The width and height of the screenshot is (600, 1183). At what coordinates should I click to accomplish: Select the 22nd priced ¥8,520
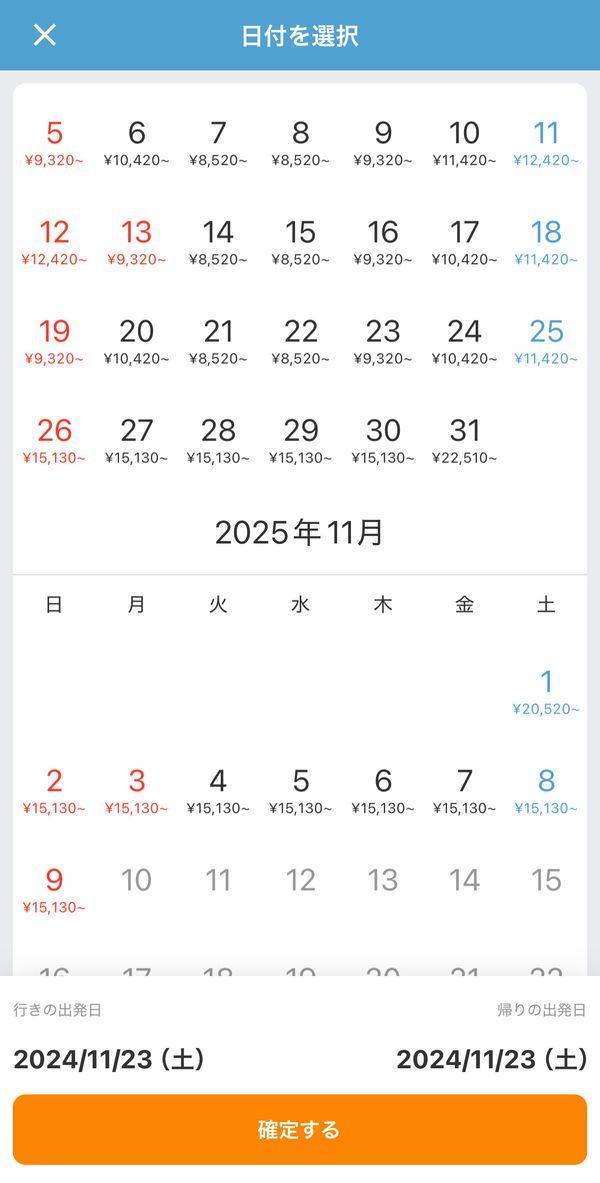(300, 342)
